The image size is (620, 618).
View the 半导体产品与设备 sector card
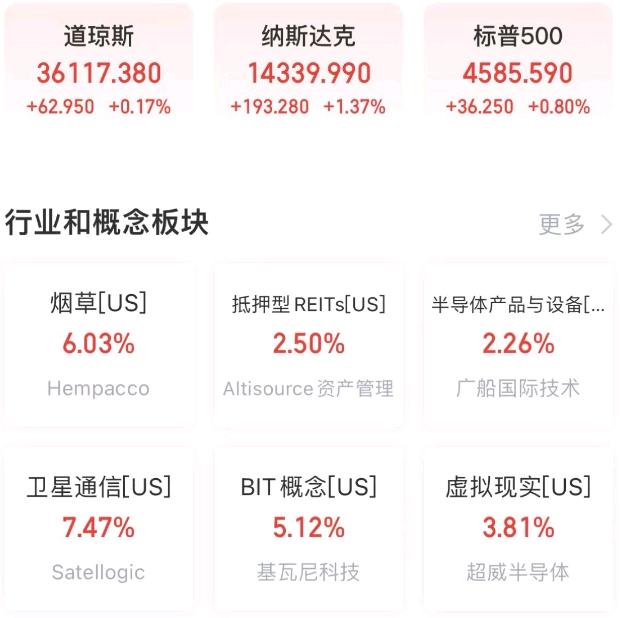point(517,345)
